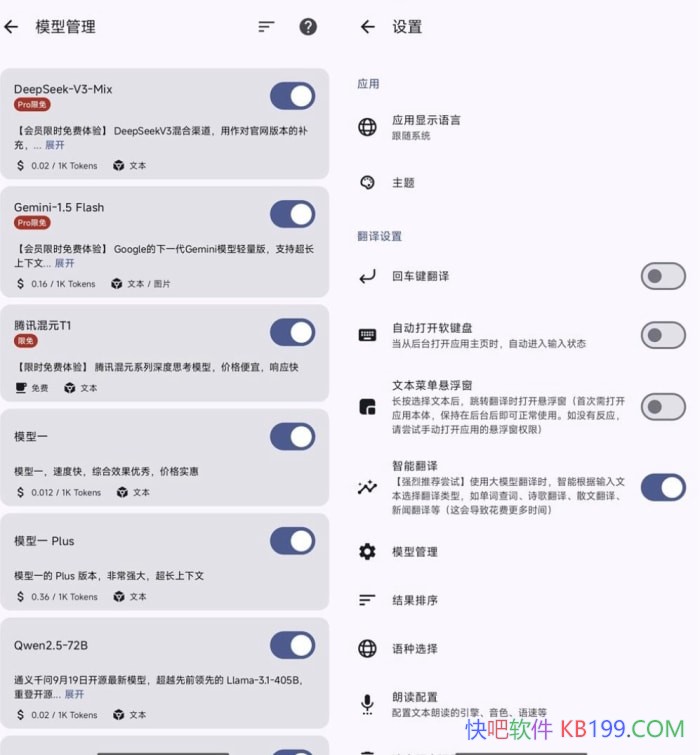Screen dimensions: 700x755
Task: Turn on 自动打开软键盘
Action: pos(663,335)
